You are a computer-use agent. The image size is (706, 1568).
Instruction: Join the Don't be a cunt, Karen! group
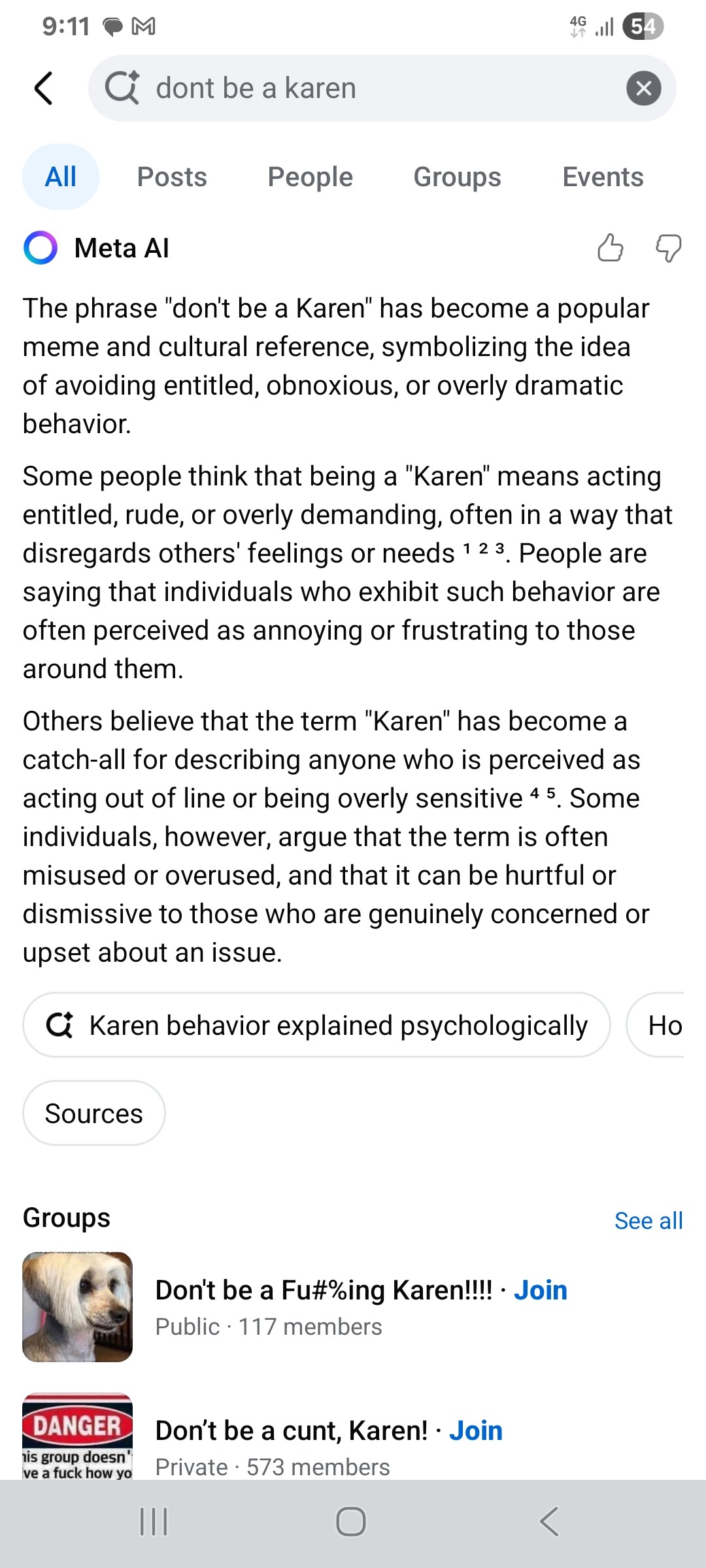tap(475, 1431)
